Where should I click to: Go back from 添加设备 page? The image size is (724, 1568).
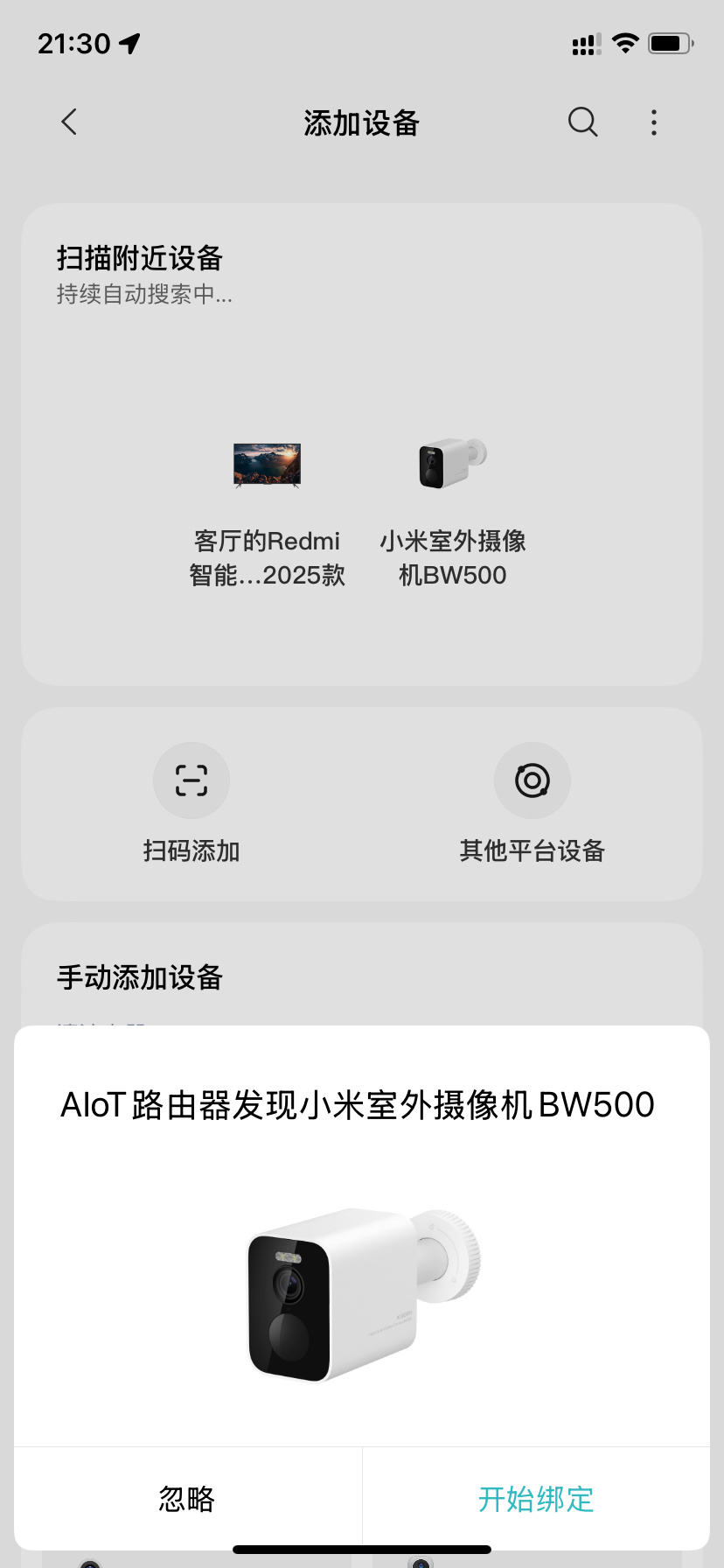pos(70,122)
